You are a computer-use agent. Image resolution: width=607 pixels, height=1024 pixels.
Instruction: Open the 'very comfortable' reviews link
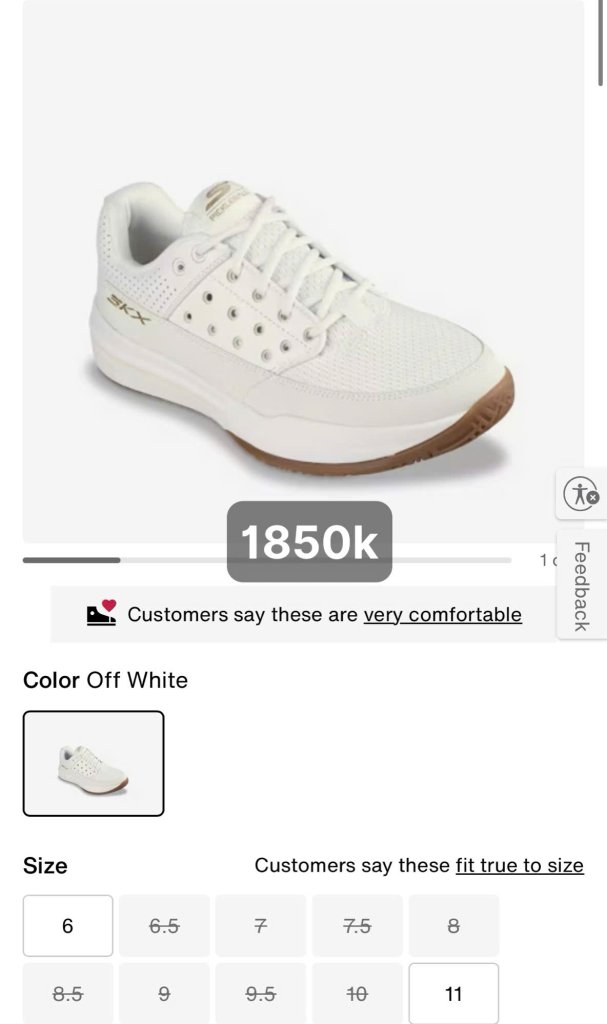pos(442,614)
